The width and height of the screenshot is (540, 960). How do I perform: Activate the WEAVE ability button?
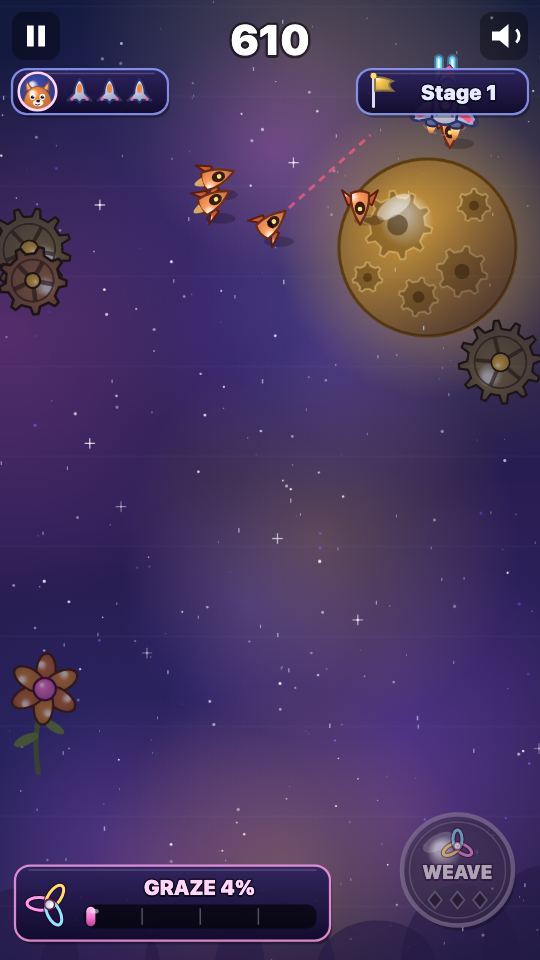tap(457, 869)
